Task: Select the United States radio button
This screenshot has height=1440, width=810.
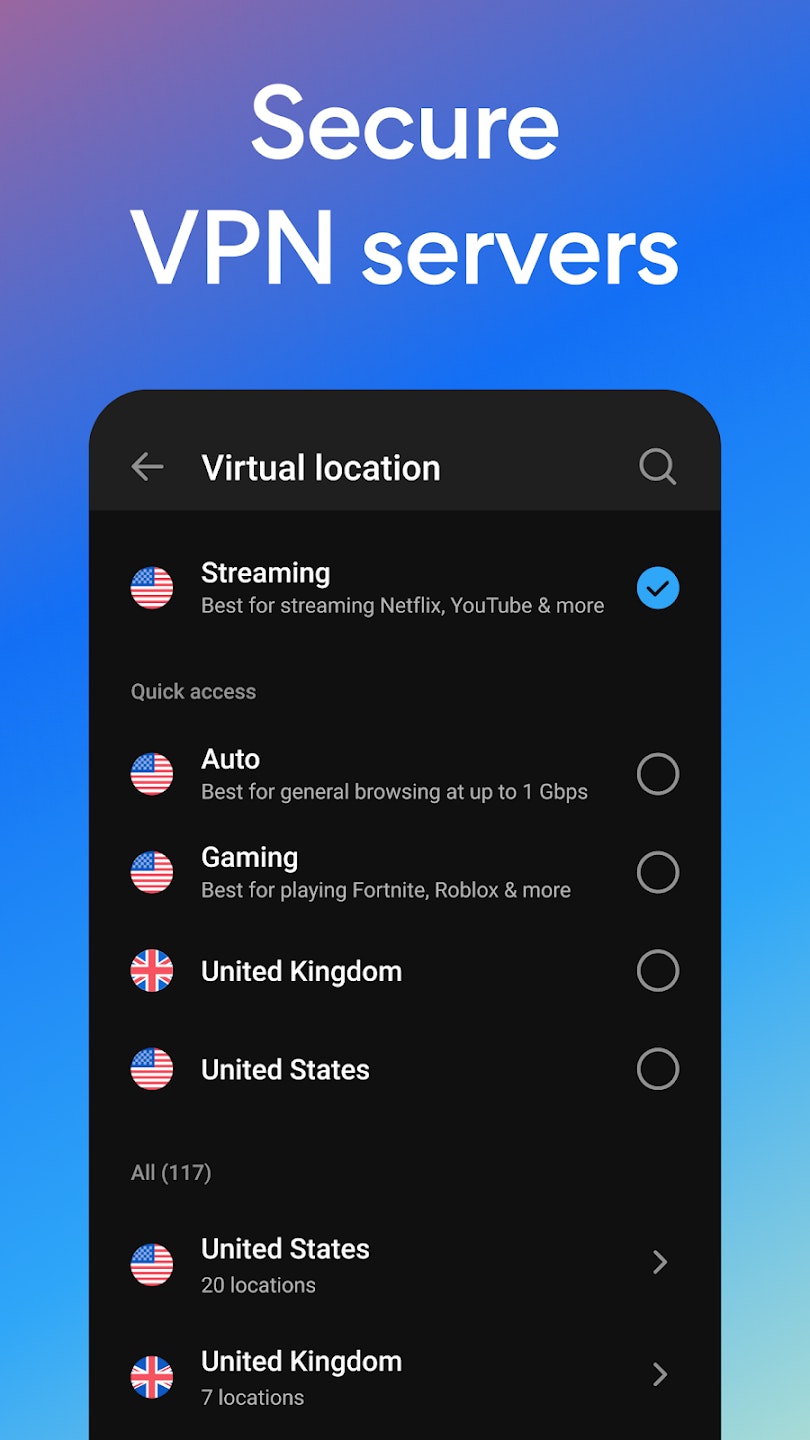Action: click(x=657, y=1069)
